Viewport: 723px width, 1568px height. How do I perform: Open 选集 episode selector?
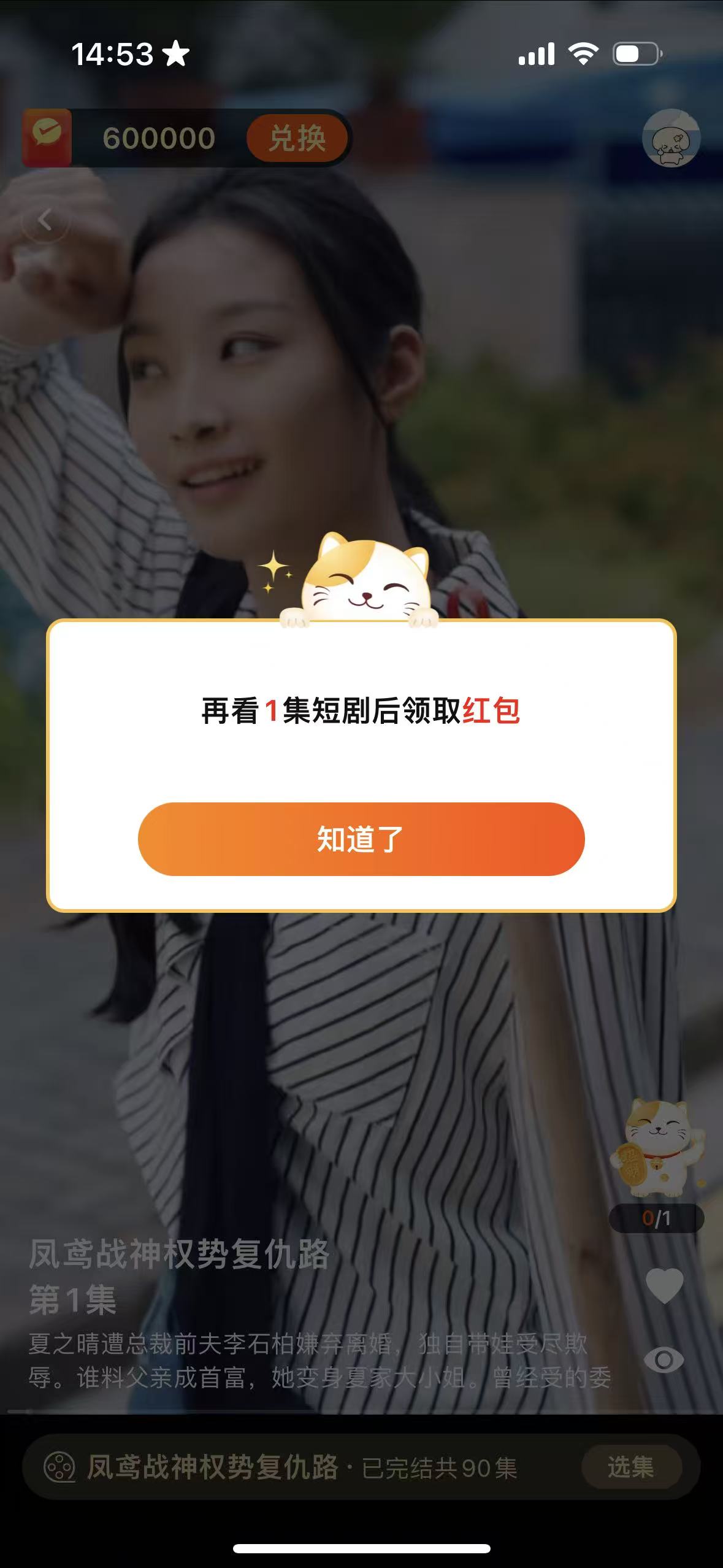[630, 1467]
